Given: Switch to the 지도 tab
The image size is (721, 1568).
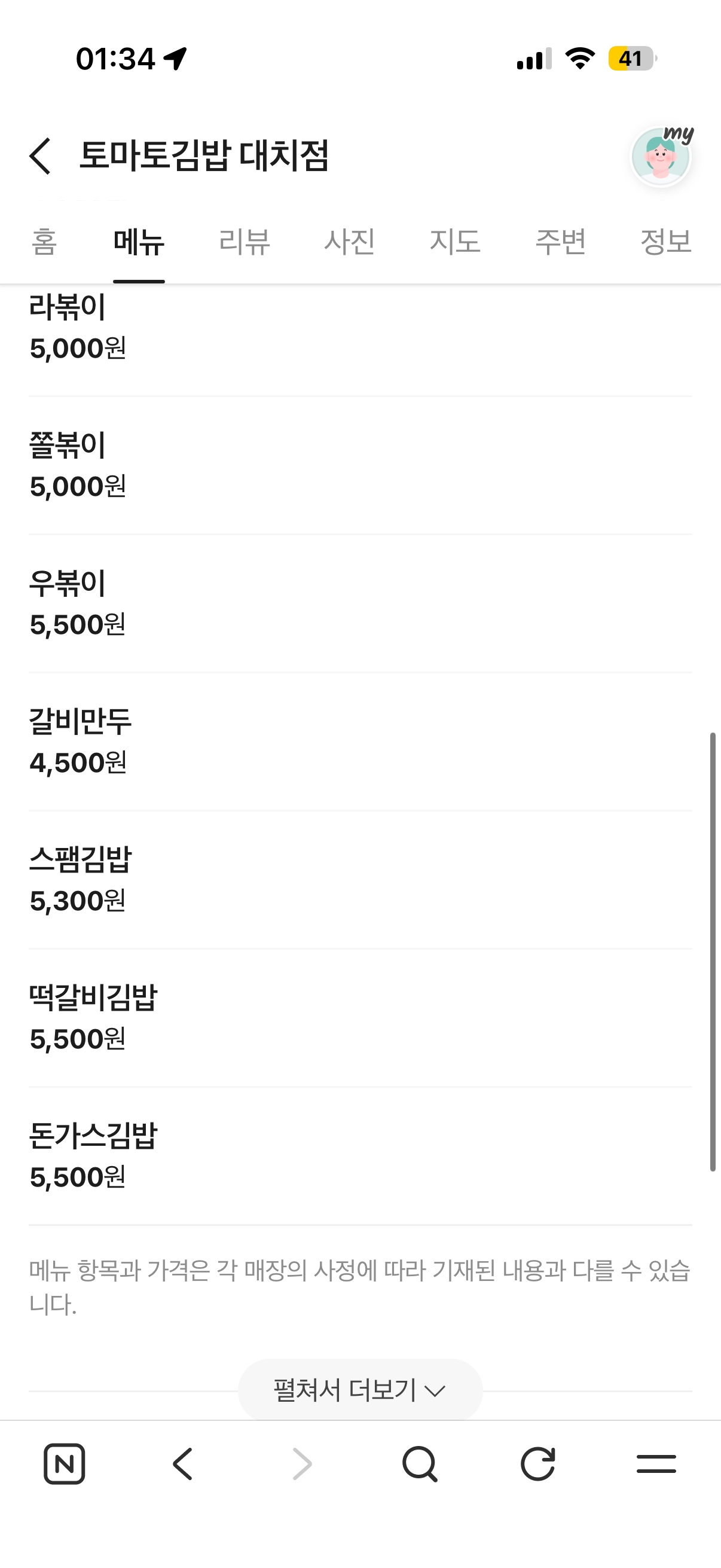Looking at the screenshot, I should click(454, 242).
